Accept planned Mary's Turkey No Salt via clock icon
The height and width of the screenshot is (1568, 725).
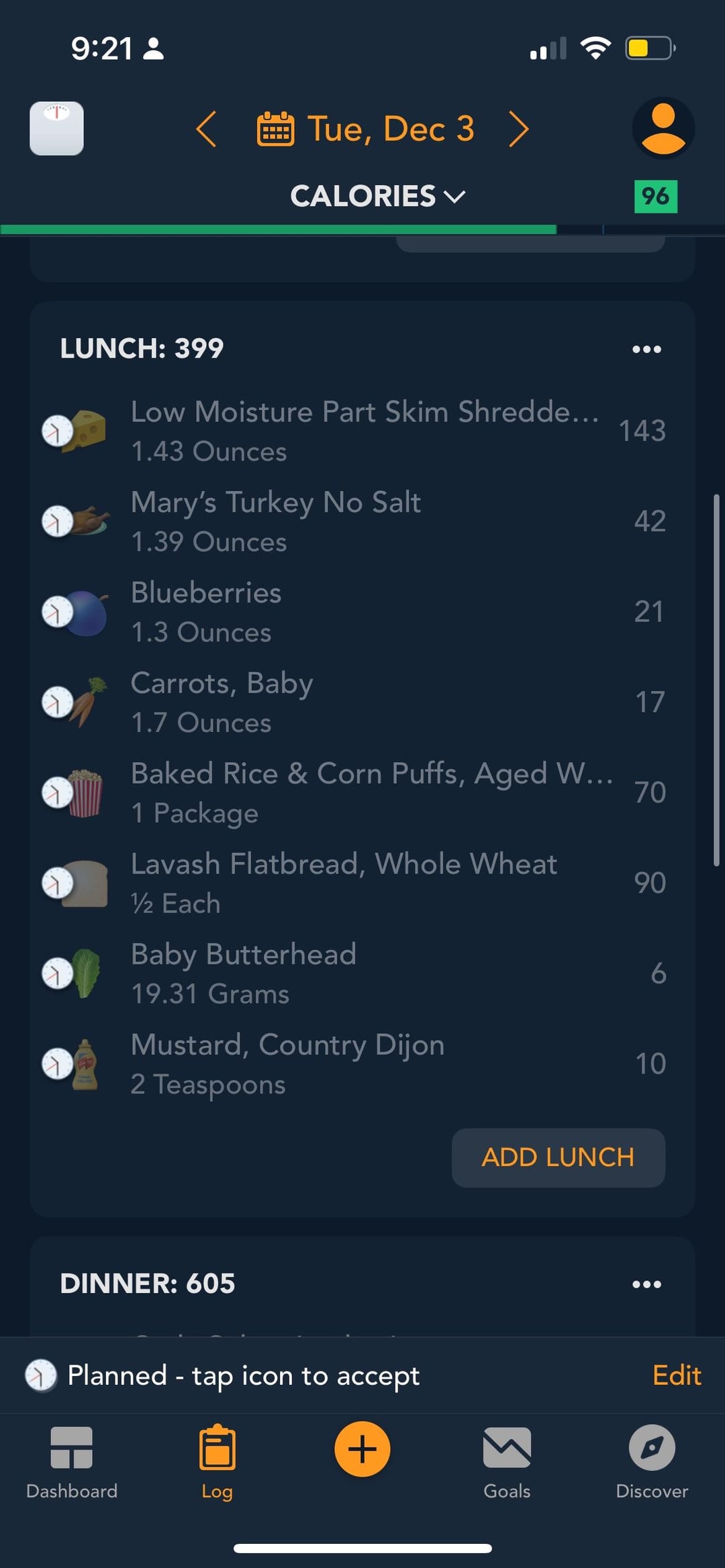pyautogui.click(x=57, y=521)
